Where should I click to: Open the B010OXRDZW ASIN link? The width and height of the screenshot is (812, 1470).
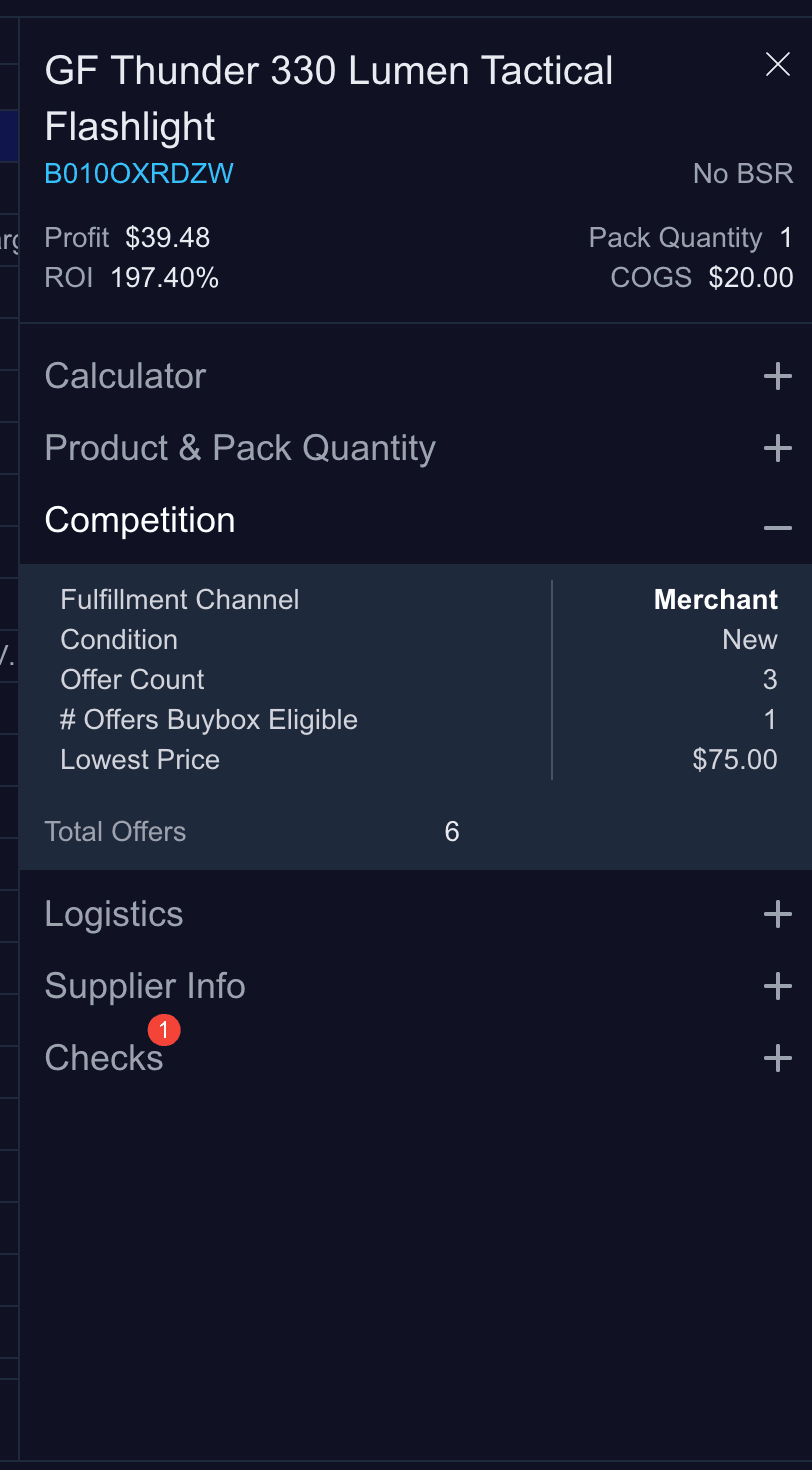pos(139,174)
